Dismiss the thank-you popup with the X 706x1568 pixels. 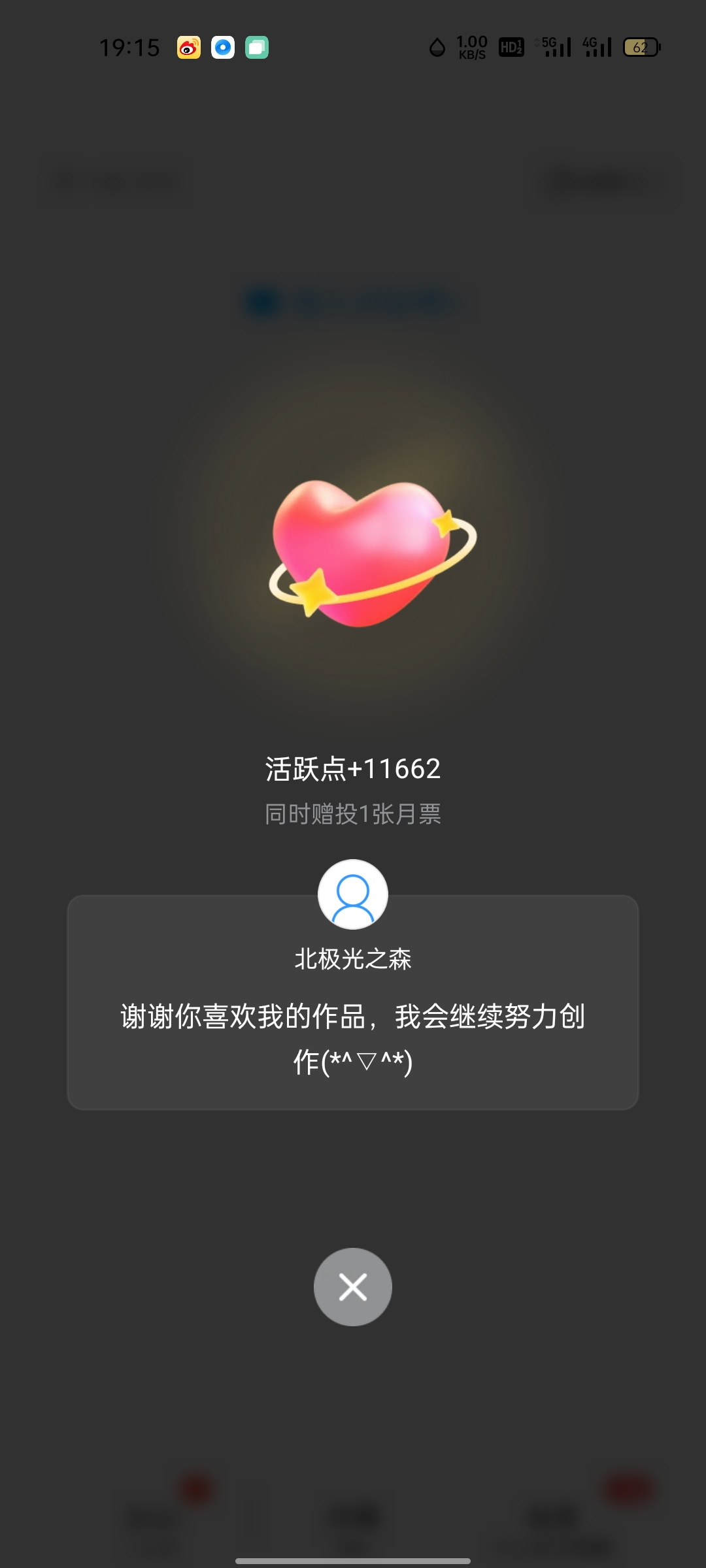(353, 1287)
